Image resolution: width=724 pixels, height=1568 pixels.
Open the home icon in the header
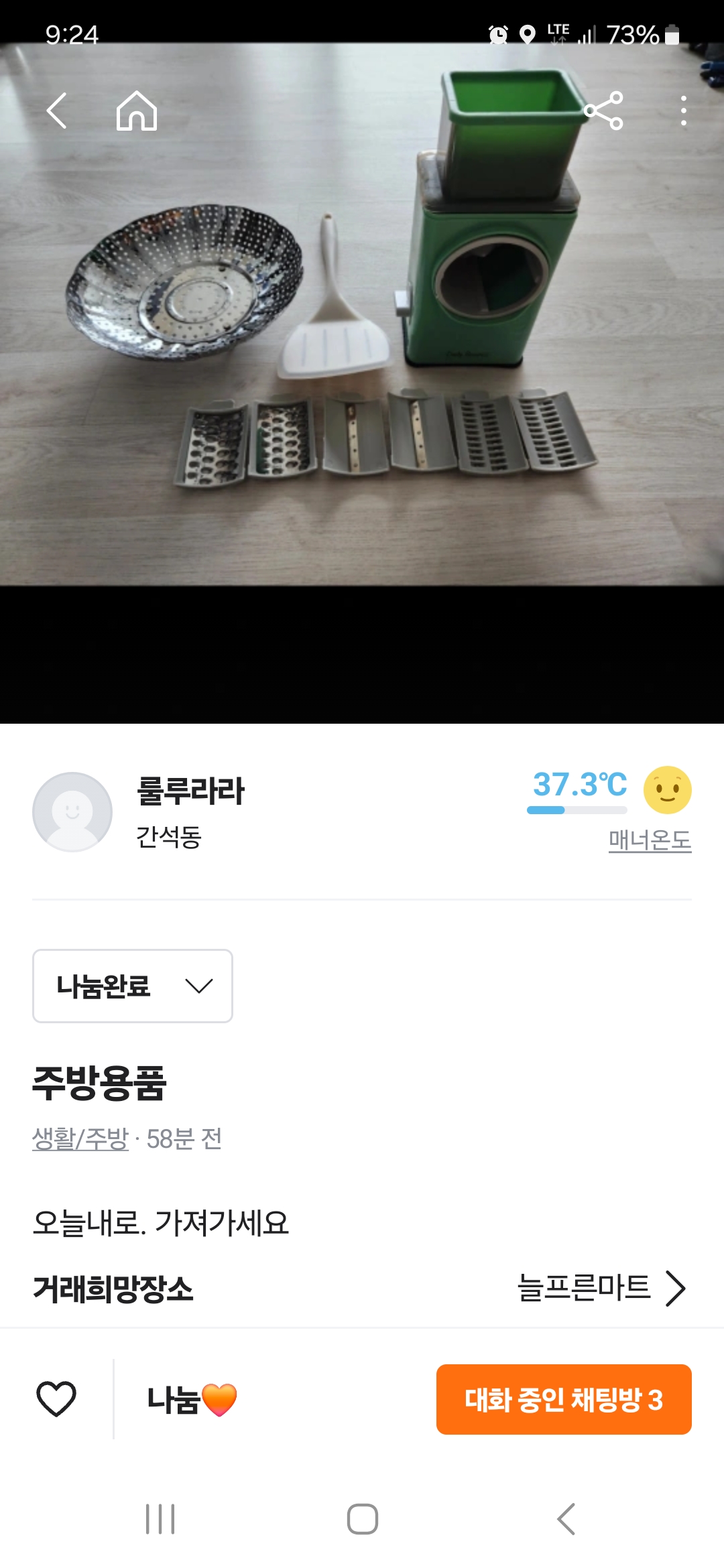pyautogui.click(x=137, y=111)
